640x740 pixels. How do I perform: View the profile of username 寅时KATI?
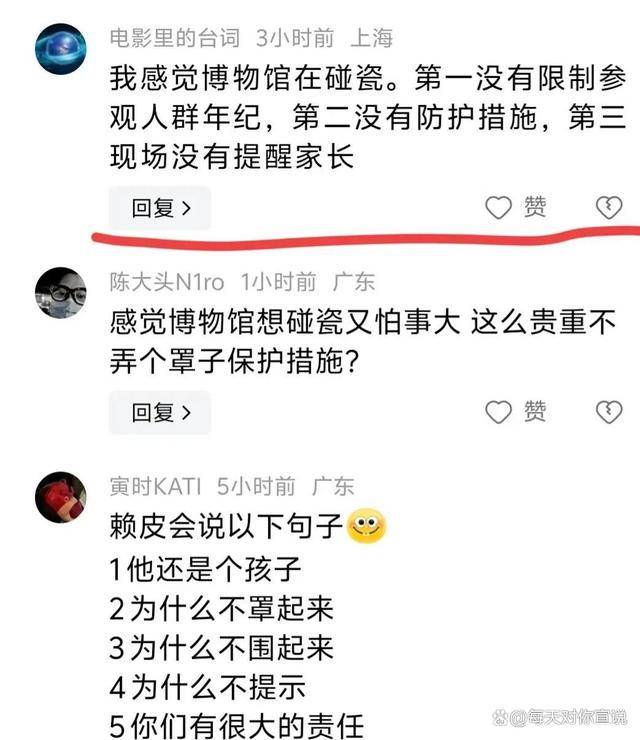[156, 486]
